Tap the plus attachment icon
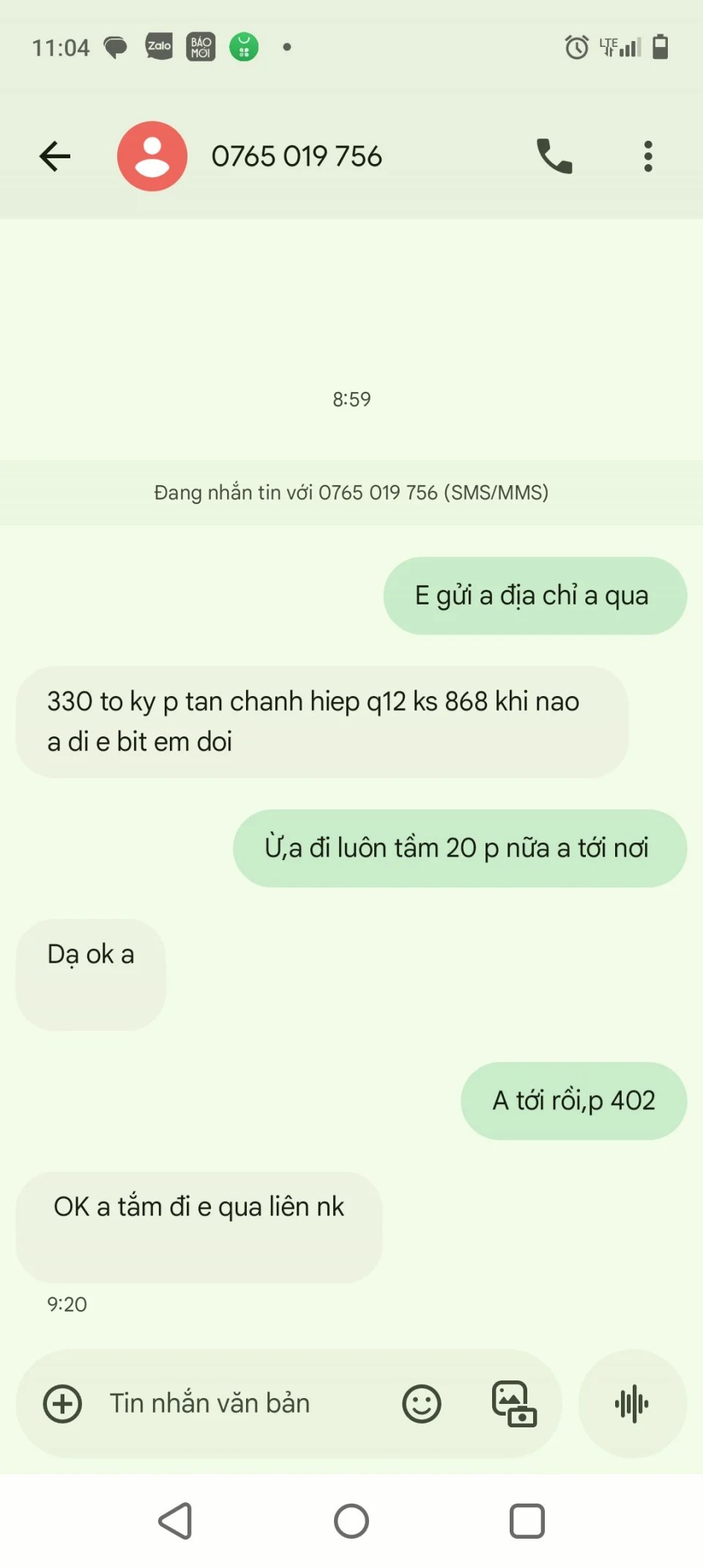The height and width of the screenshot is (1568, 703). pyautogui.click(x=63, y=1404)
